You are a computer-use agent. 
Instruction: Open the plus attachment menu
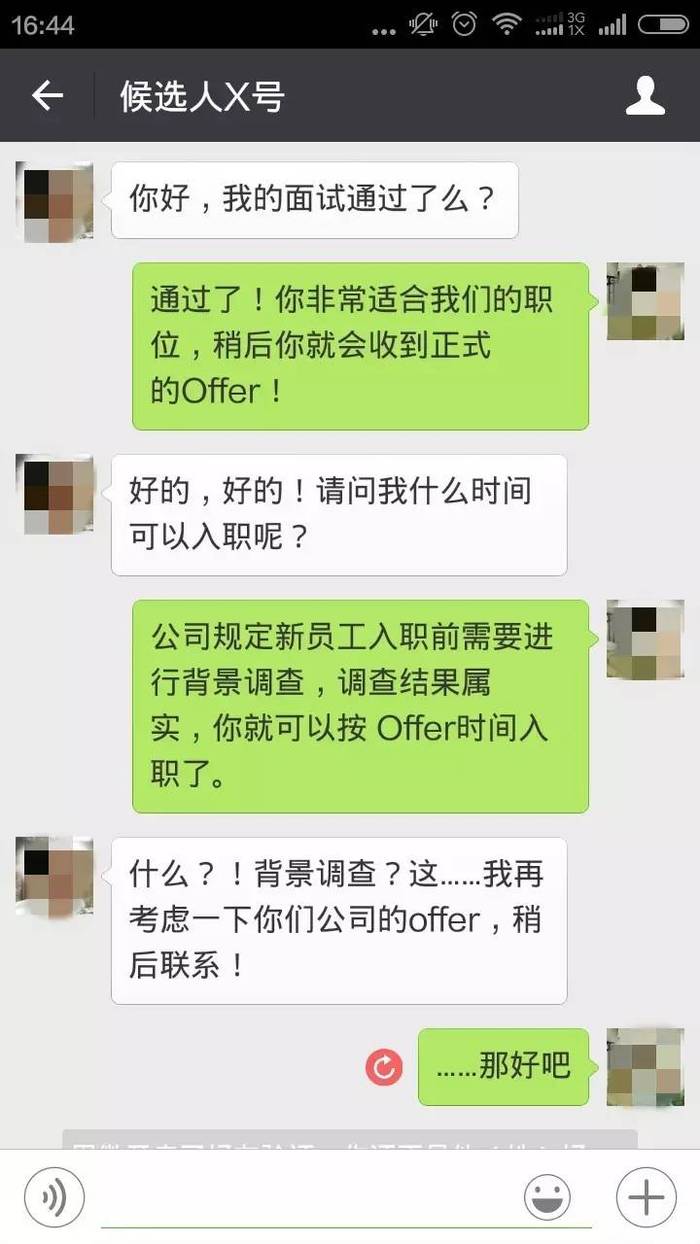tap(646, 1196)
